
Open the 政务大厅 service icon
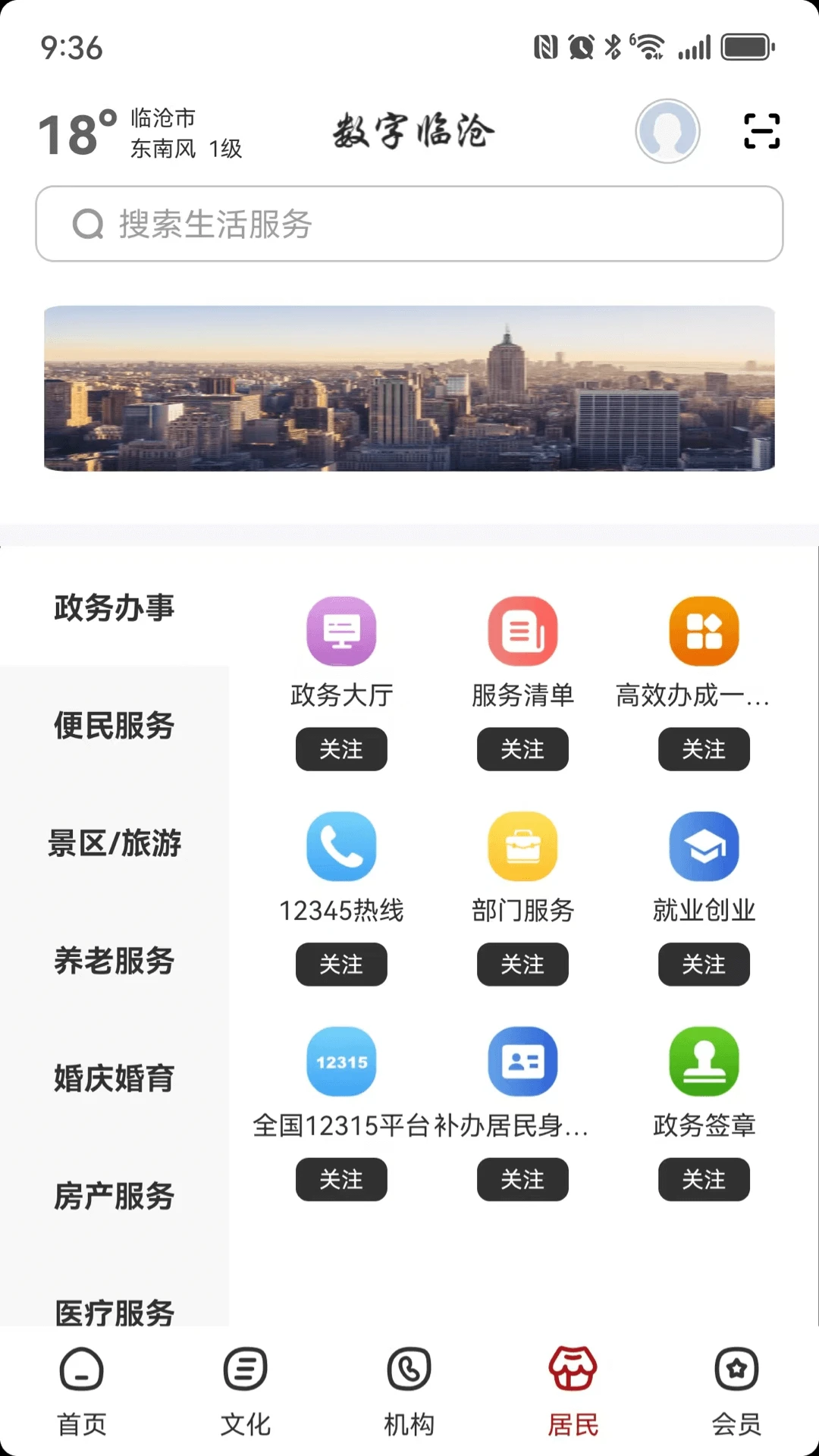click(341, 631)
